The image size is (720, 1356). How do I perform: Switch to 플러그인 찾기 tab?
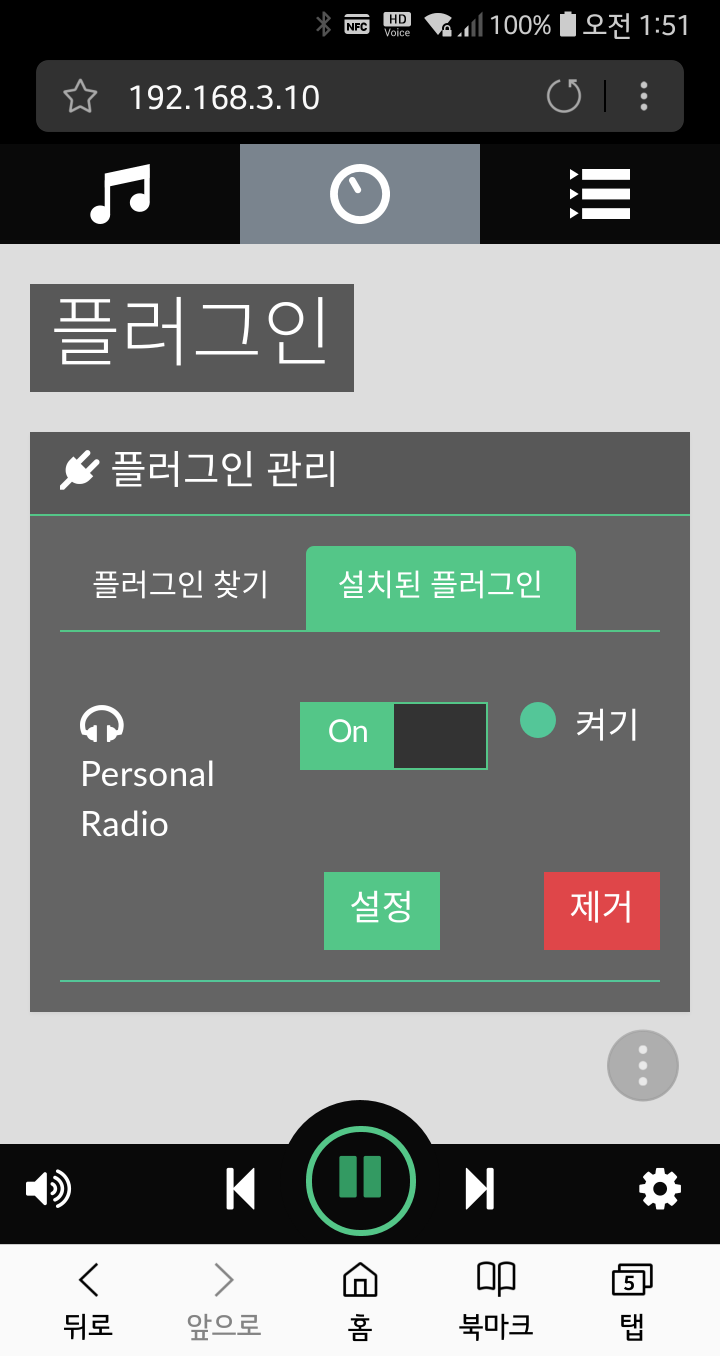tap(181, 584)
